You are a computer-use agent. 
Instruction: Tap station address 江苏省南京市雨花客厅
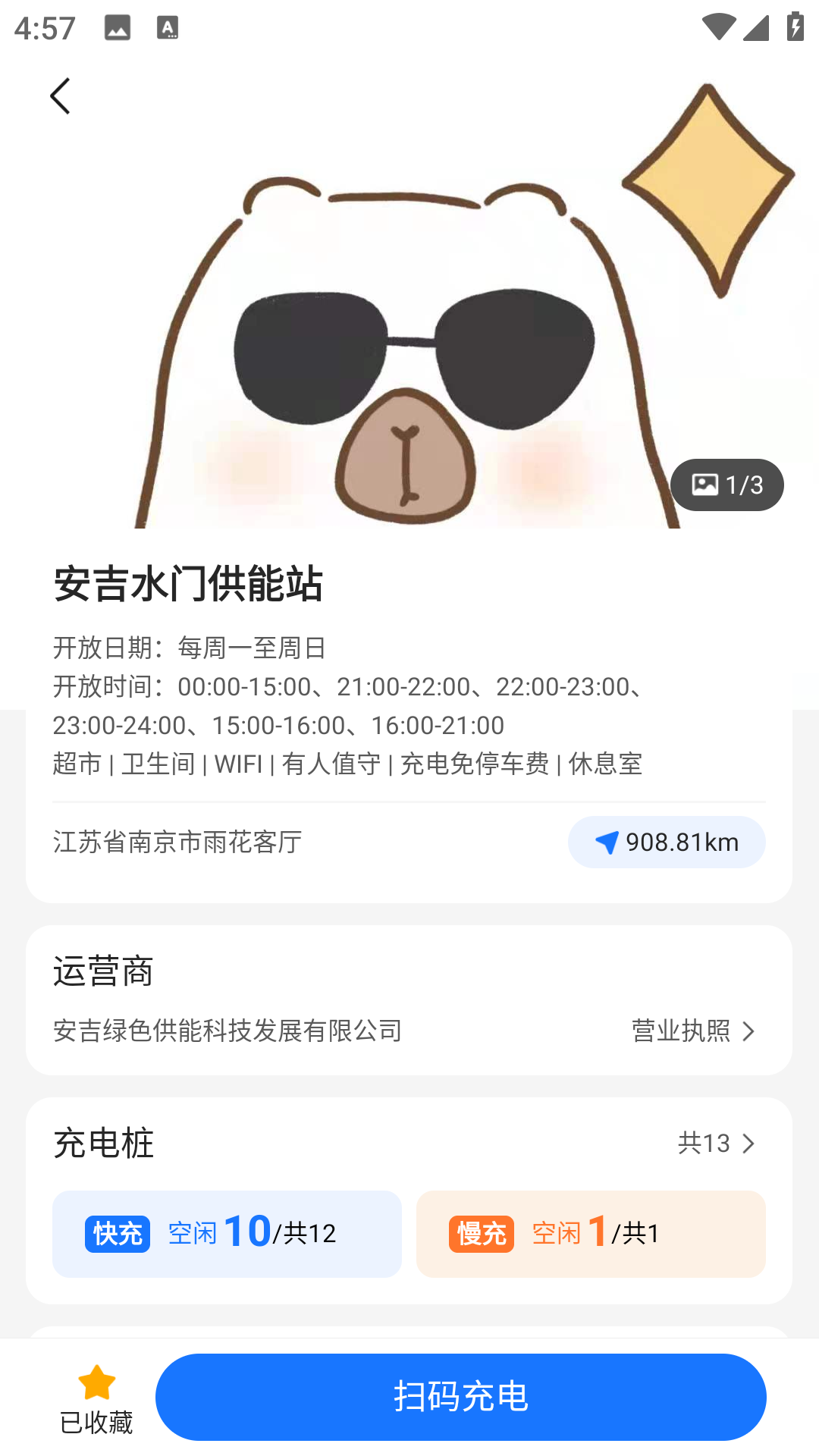tap(176, 842)
